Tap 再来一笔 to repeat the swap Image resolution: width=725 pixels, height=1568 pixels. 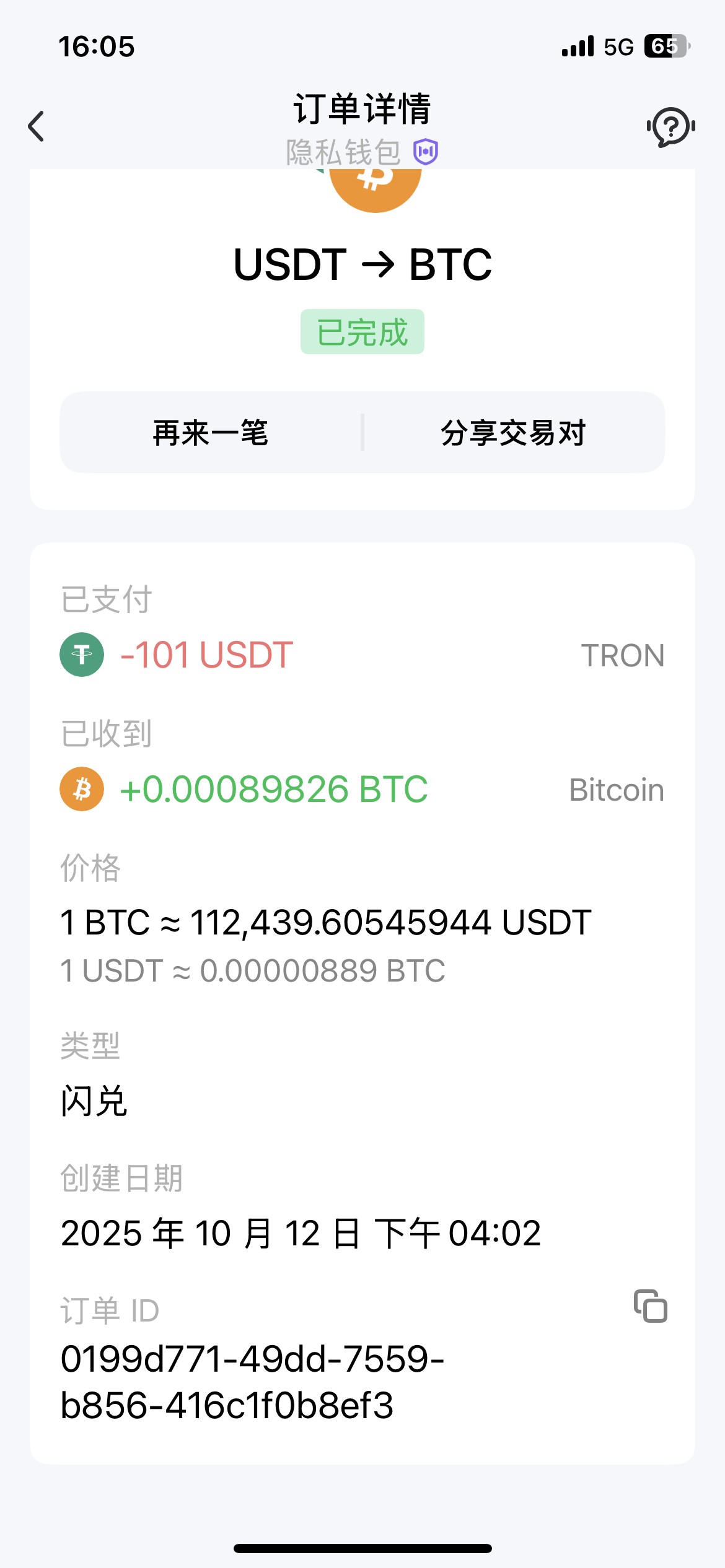pyautogui.click(x=211, y=432)
